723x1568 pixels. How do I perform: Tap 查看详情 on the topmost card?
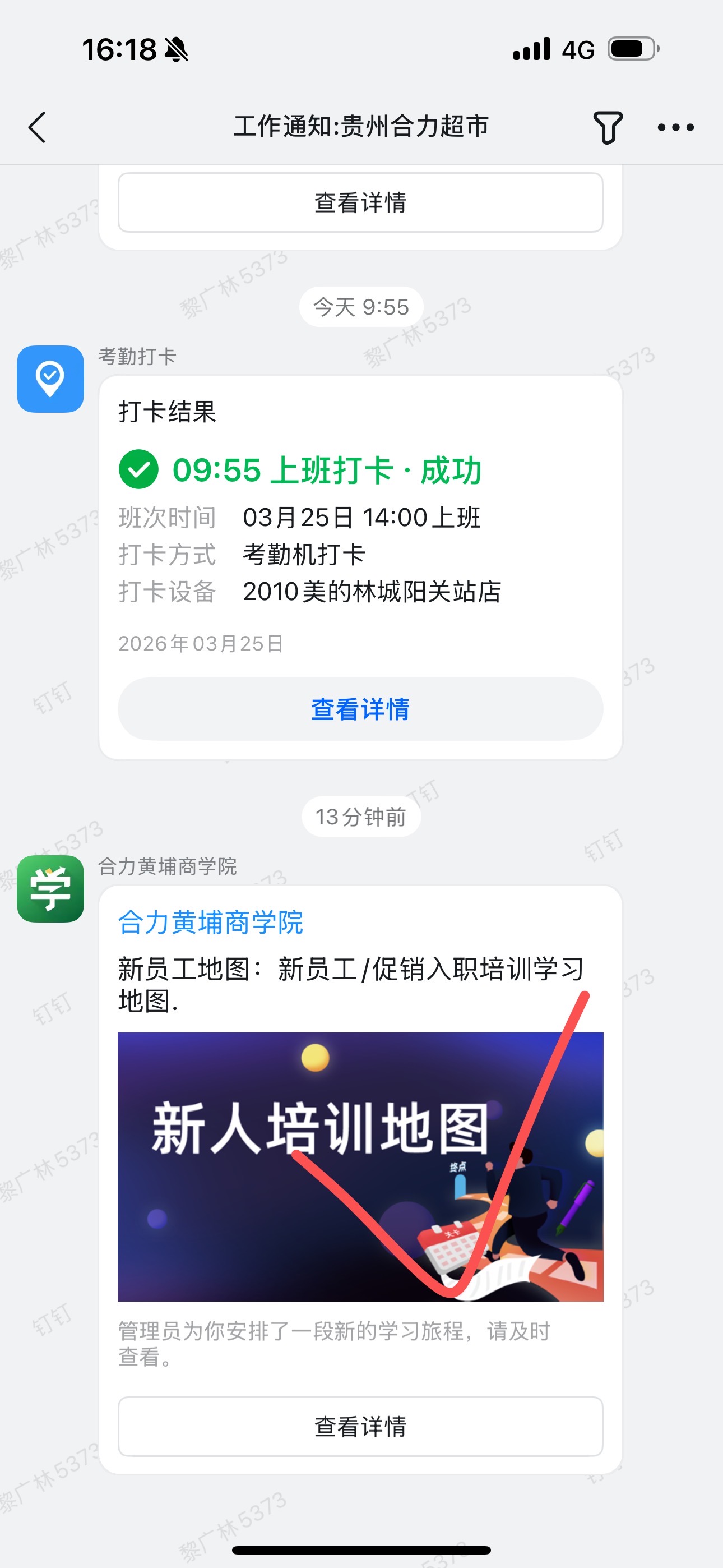point(360,202)
